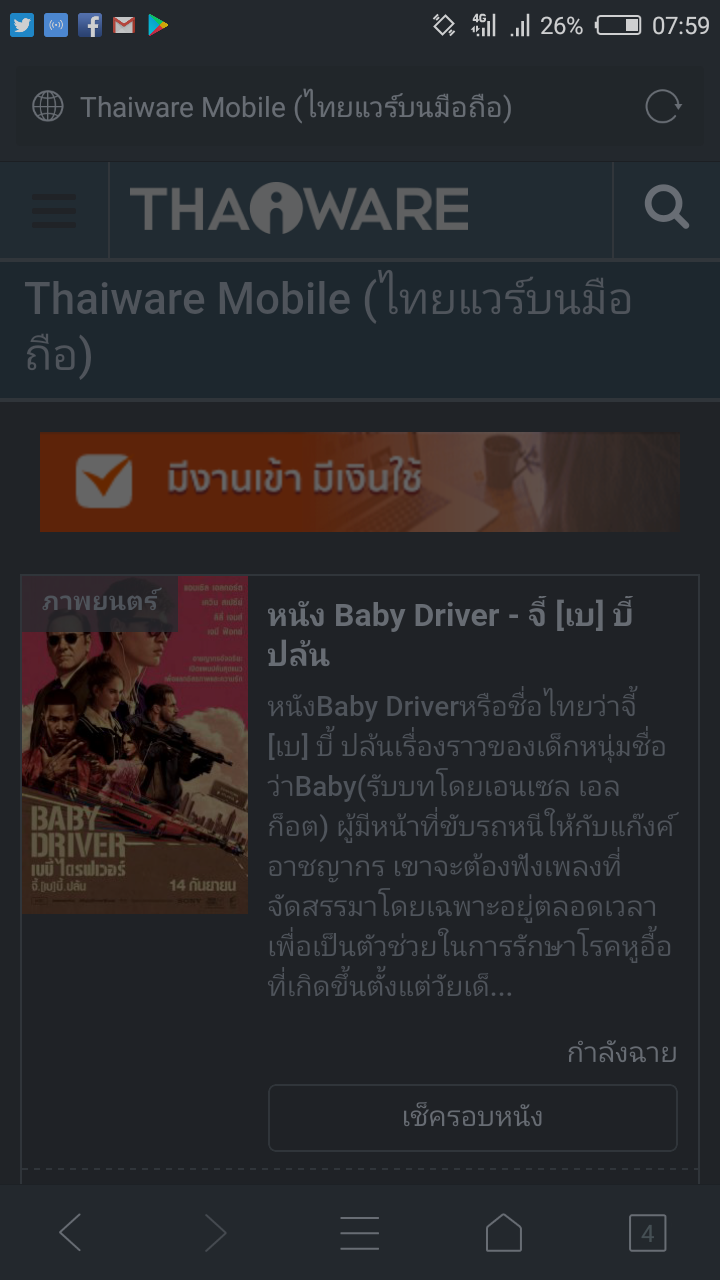Image resolution: width=720 pixels, height=1280 pixels.
Task: Open the Thaiware search magnifier
Action: pos(666,209)
